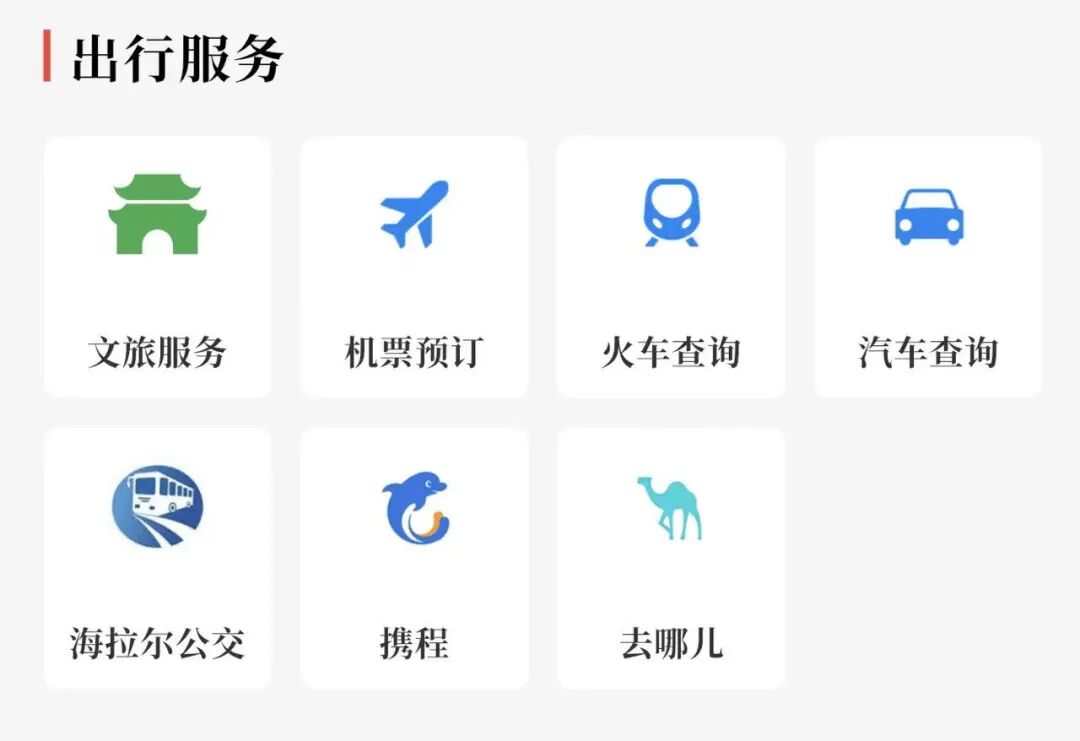Launch the 携程 tile
This screenshot has width=1080, height=741.
(x=414, y=559)
